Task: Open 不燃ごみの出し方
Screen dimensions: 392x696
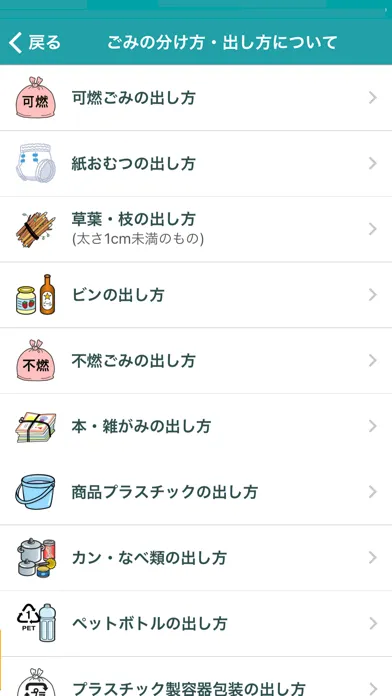Action: click(x=196, y=361)
